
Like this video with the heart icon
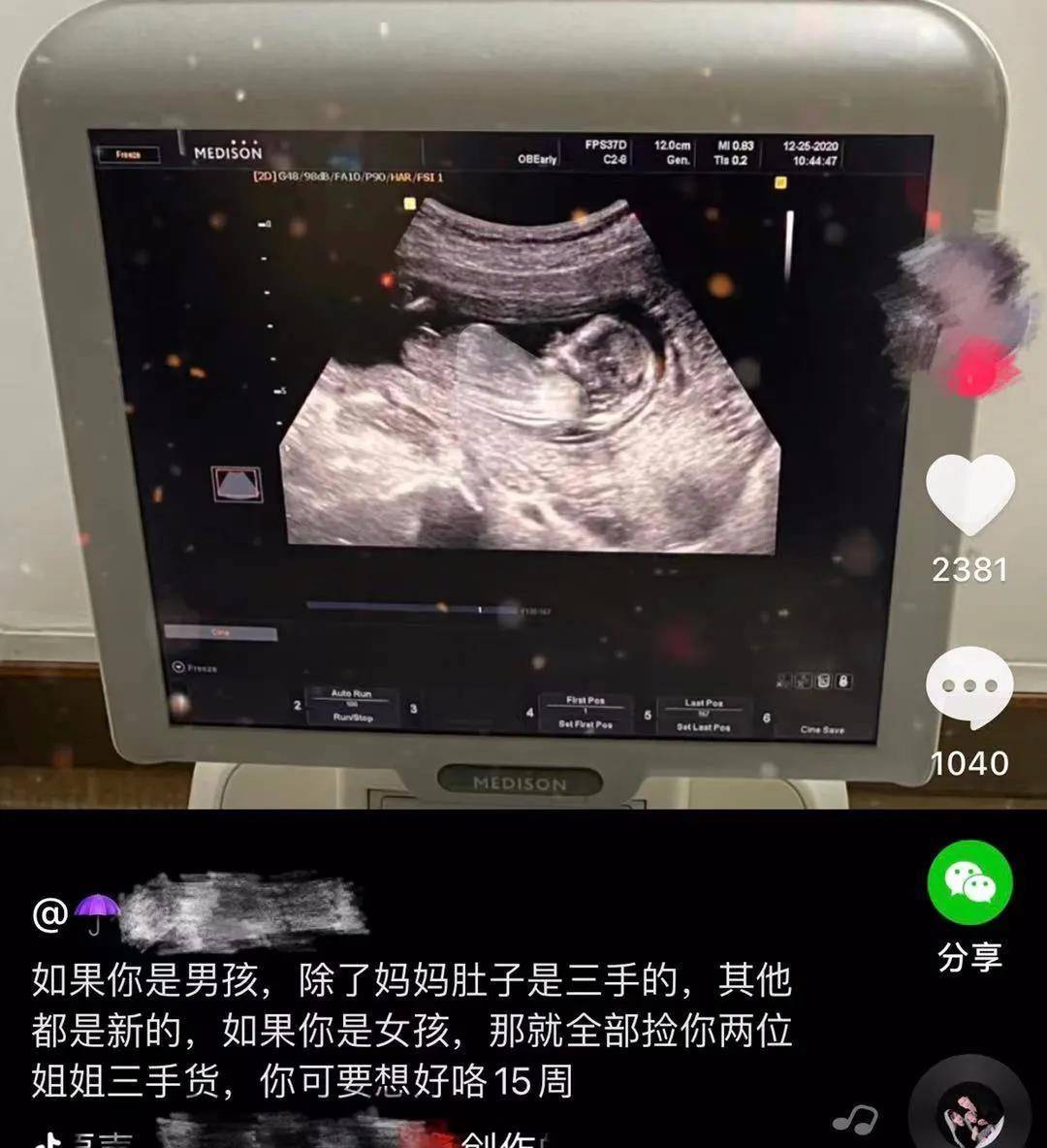[x=969, y=493]
